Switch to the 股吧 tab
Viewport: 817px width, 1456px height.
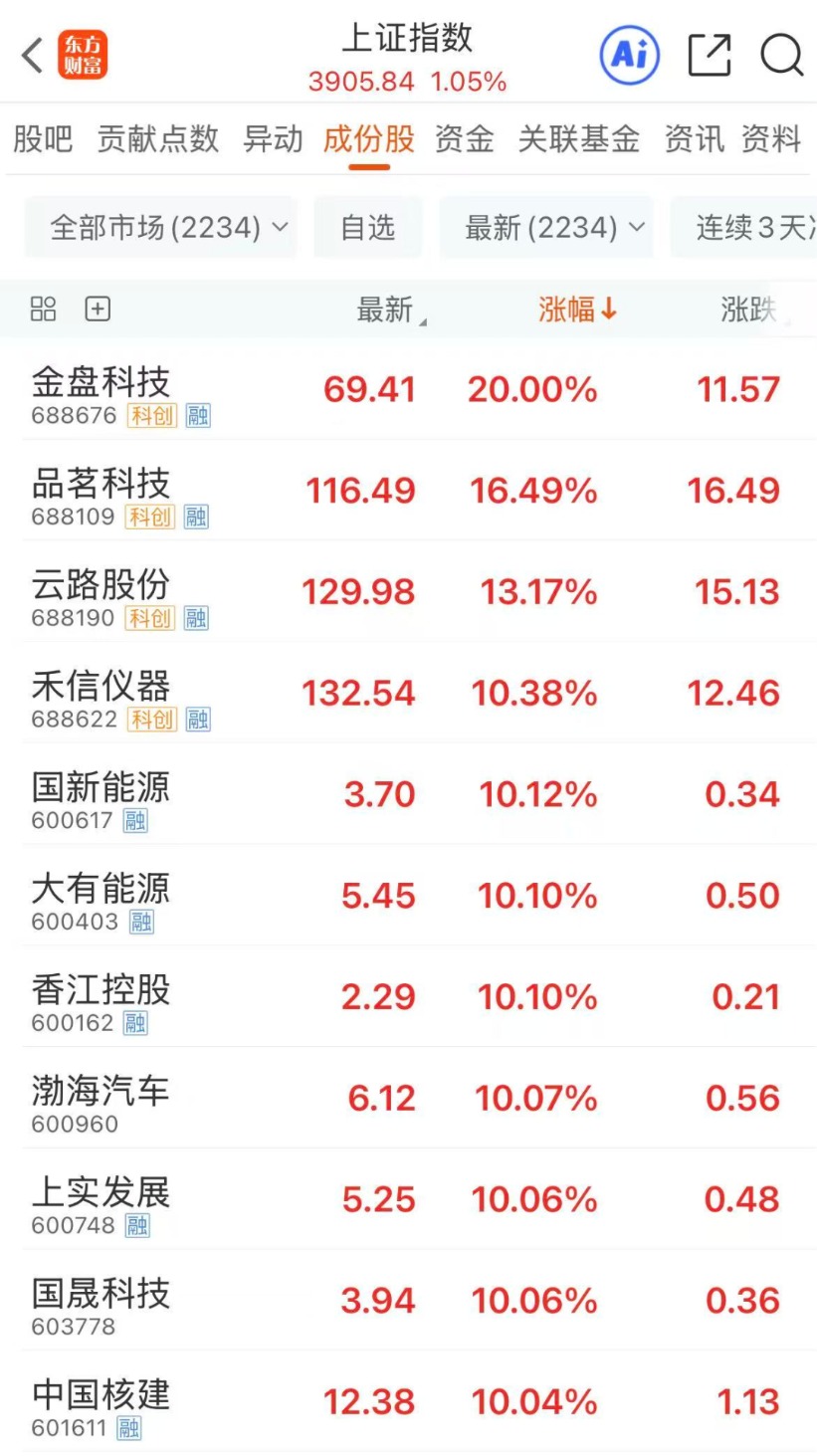pos(43,139)
